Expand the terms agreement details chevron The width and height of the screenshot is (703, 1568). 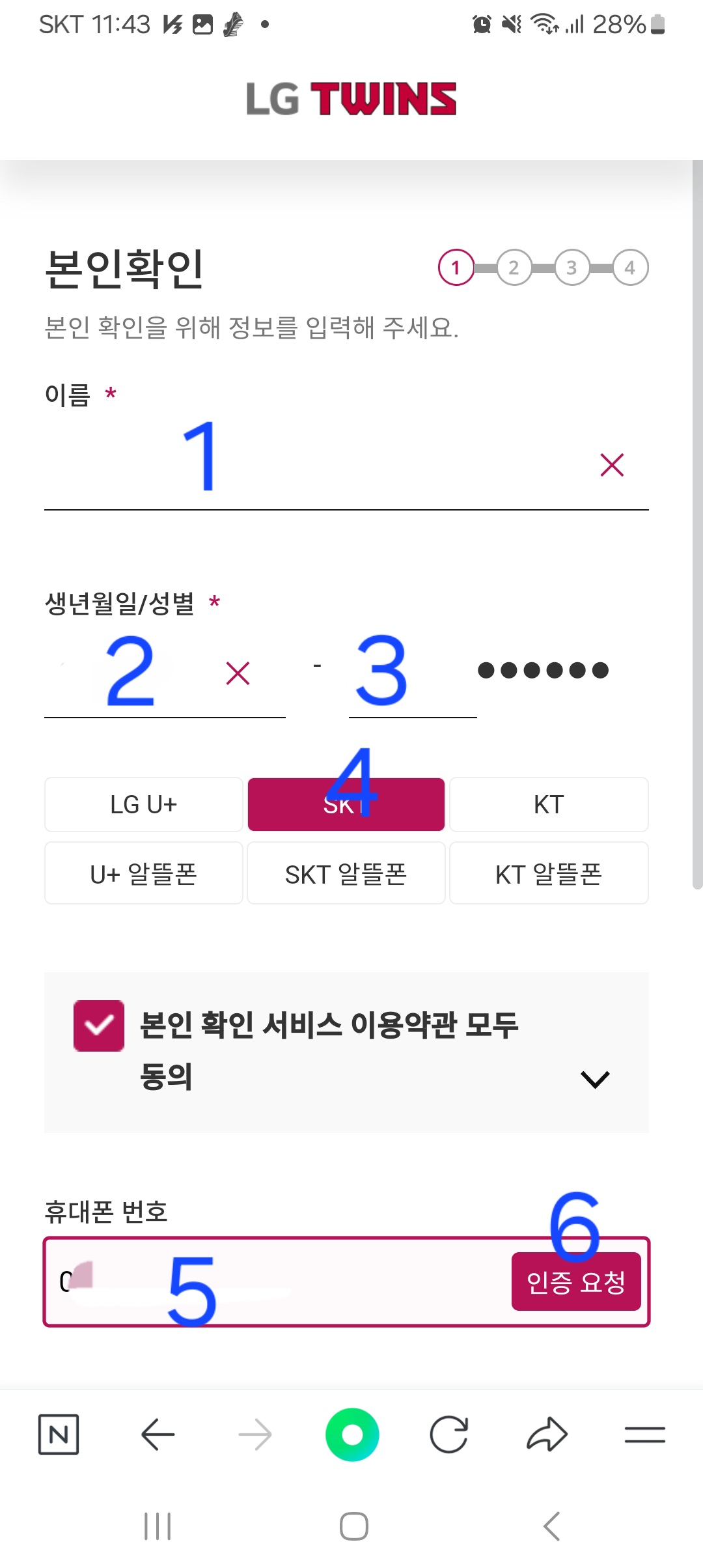click(x=594, y=1078)
